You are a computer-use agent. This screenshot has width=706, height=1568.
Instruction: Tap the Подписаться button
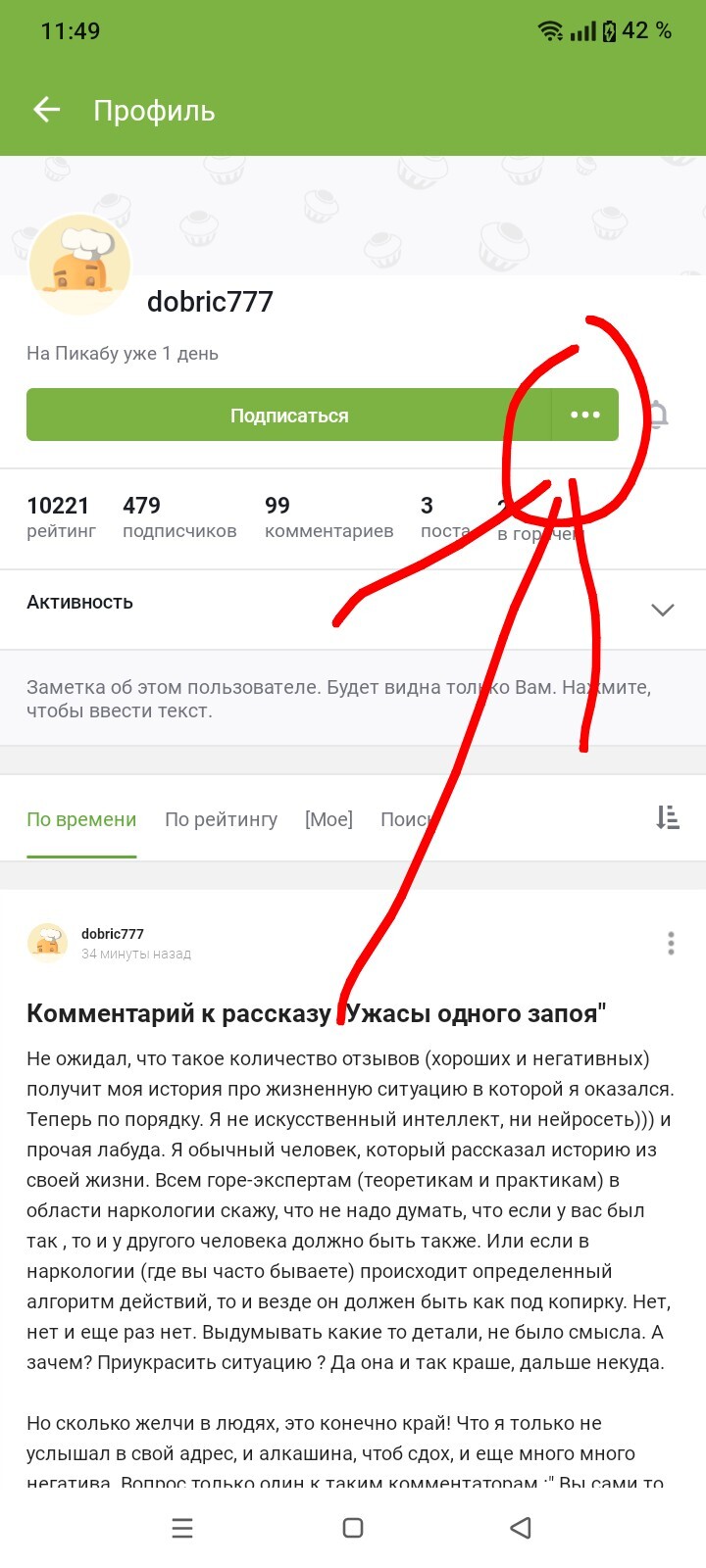point(288,416)
